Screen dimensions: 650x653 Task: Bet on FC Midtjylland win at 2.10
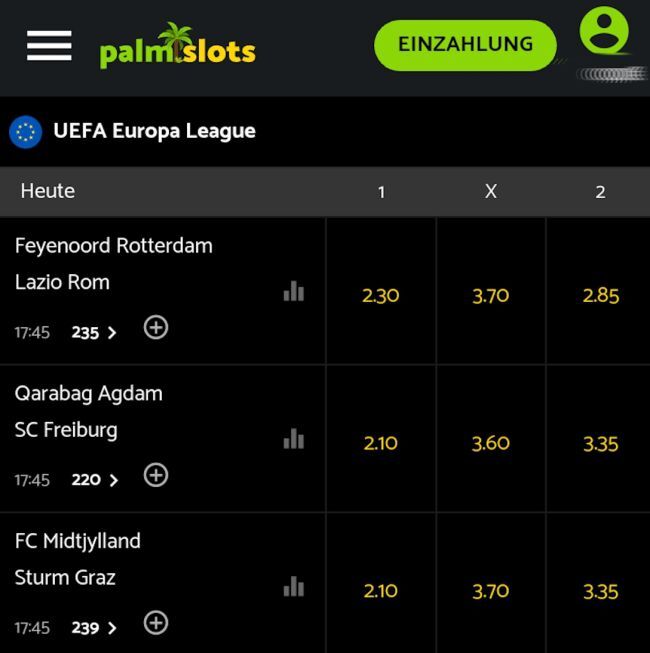381,591
